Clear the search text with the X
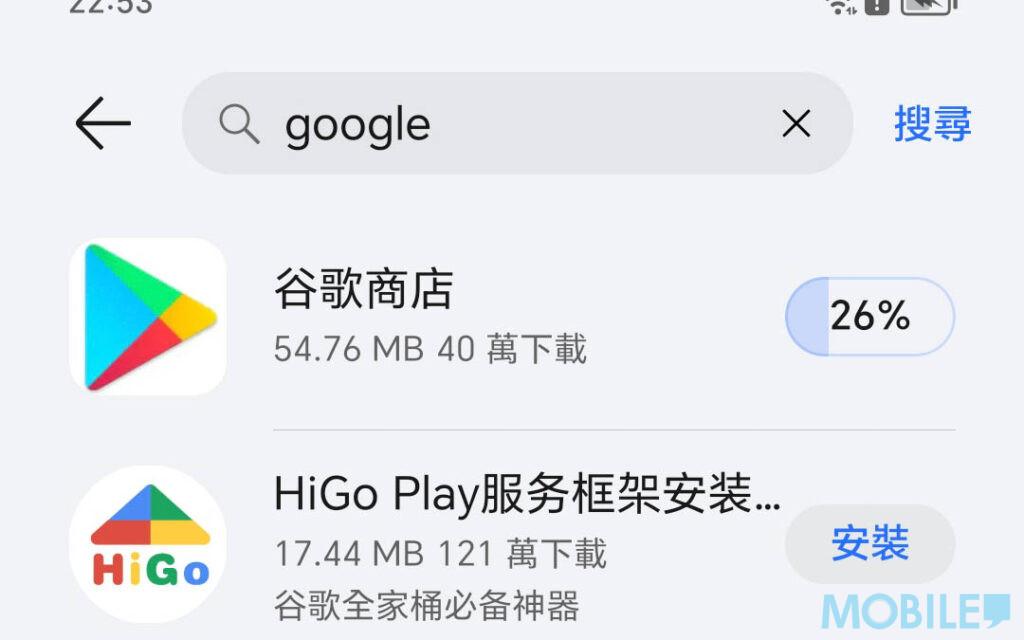Image resolution: width=1024 pixels, height=640 pixels. [x=796, y=124]
